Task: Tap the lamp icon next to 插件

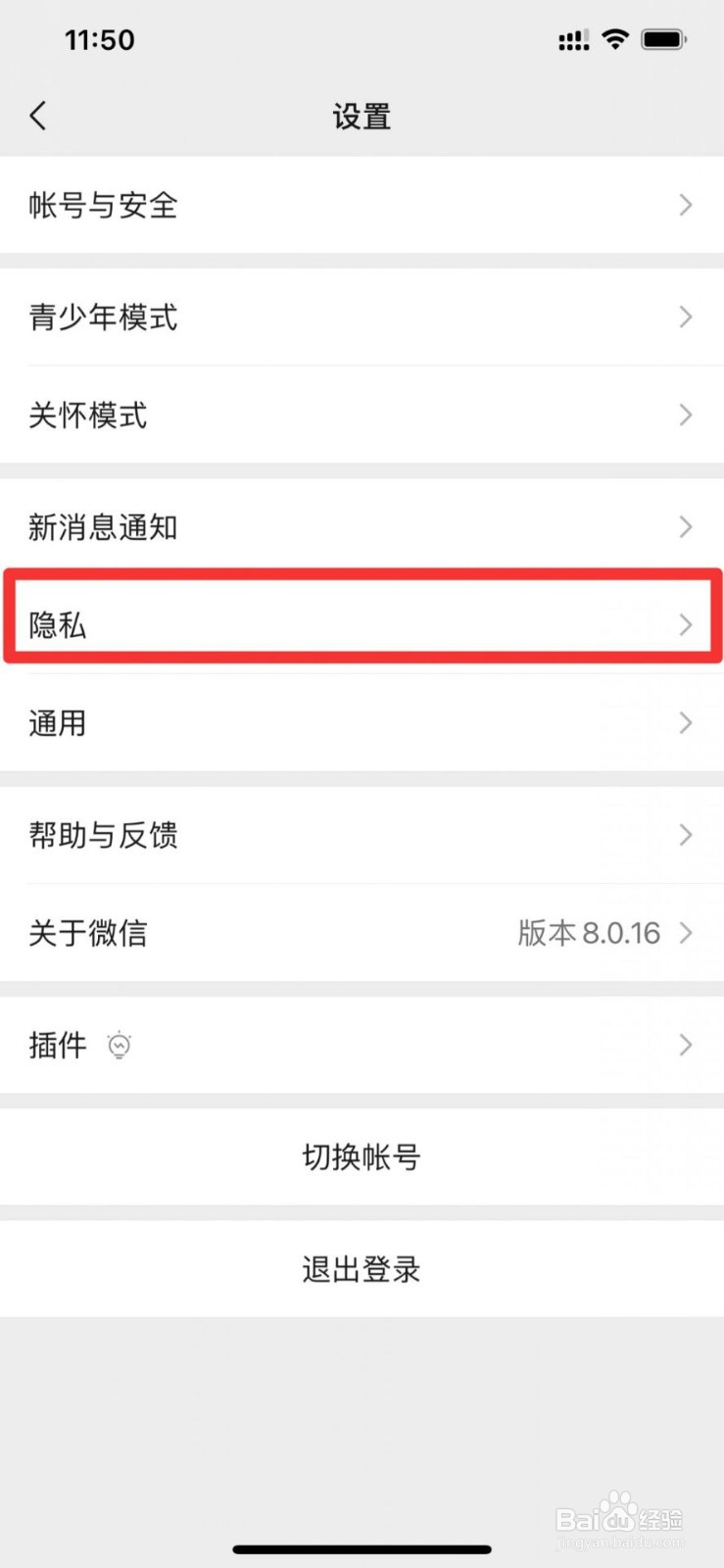Action: click(120, 1045)
